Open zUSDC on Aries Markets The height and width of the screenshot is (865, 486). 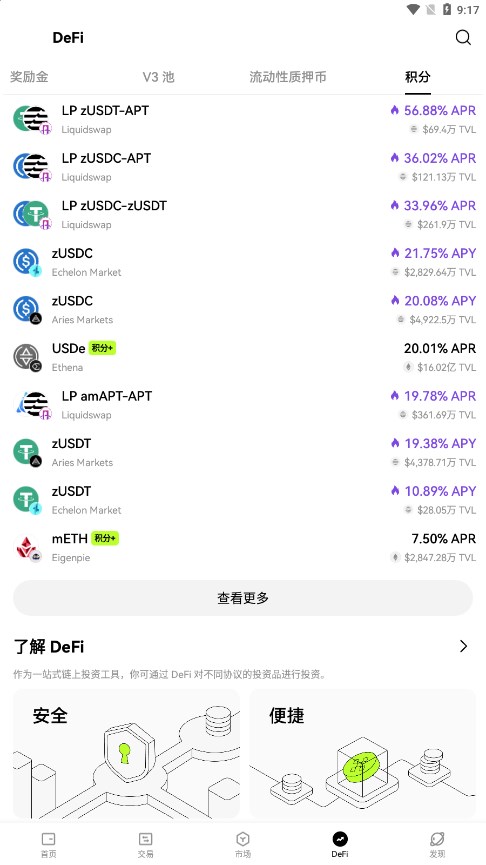[243, 309]
